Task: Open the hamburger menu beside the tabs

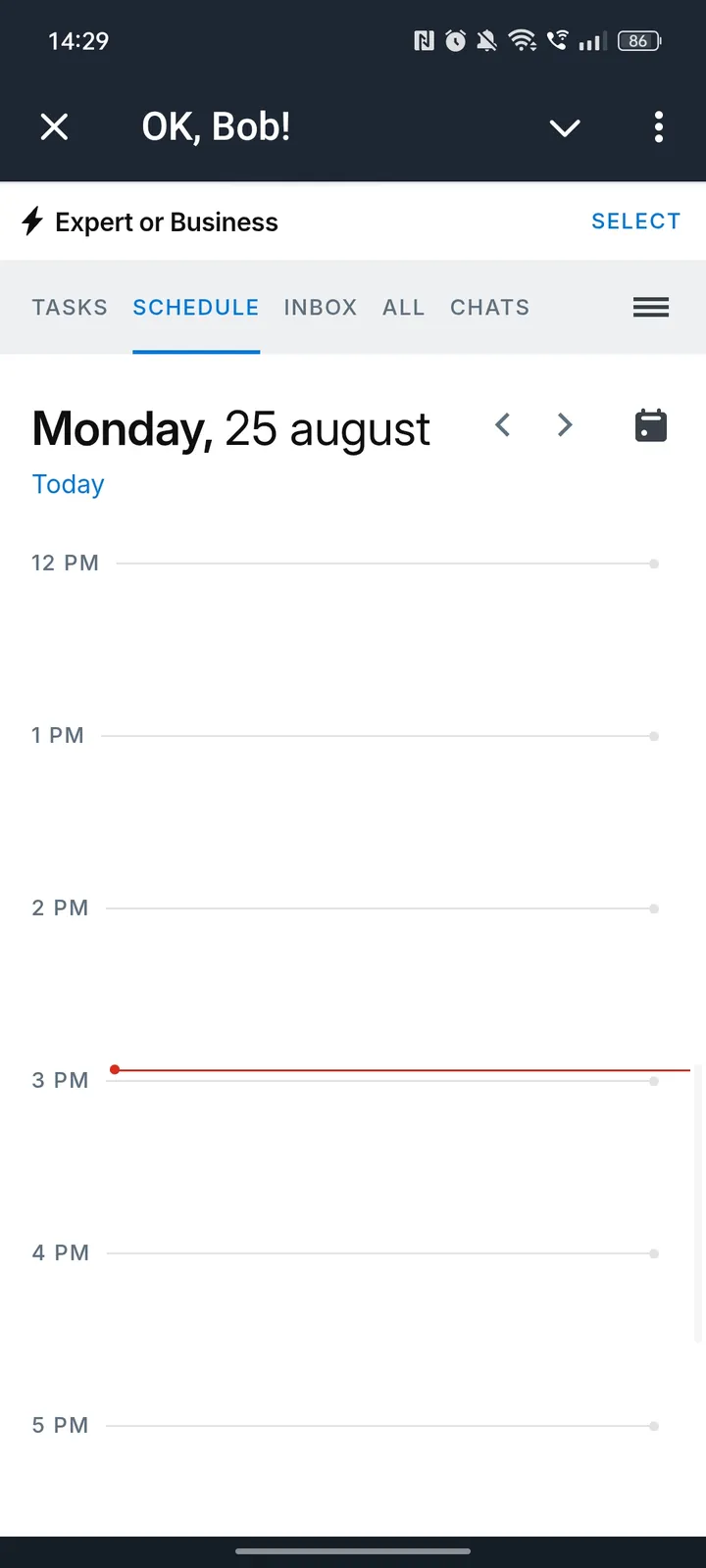Action: click(651, 308)
